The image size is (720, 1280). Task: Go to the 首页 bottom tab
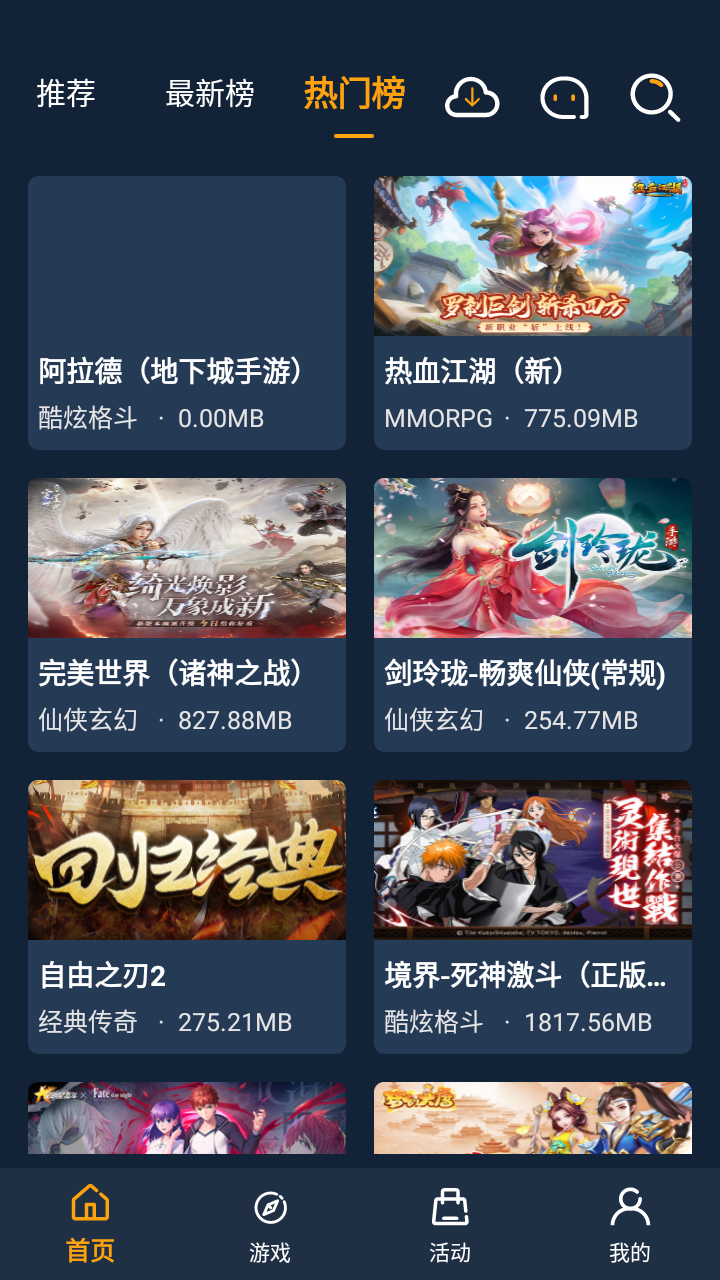pyautogui.click(x=90, y=1224)
